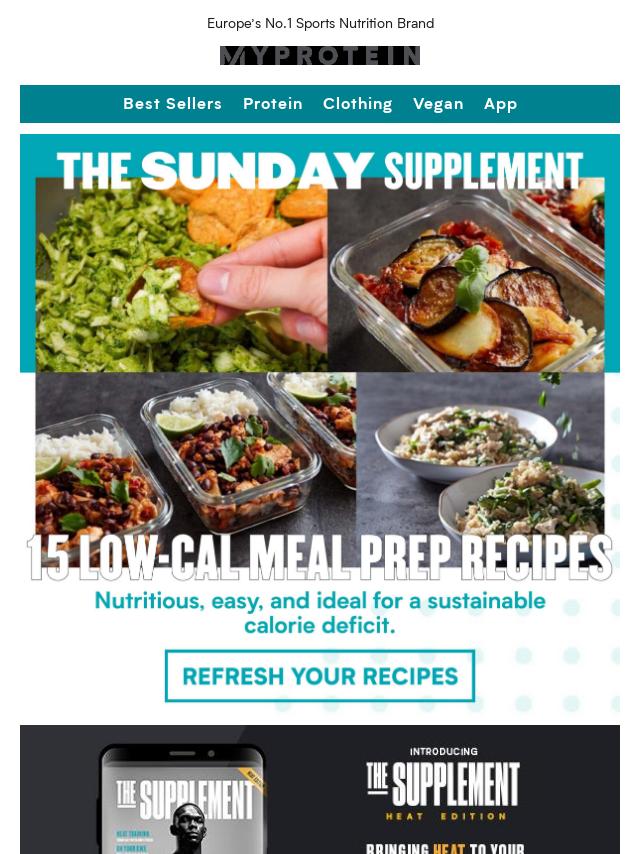
Task: Select the Vegan link
Action: [438, 104]
